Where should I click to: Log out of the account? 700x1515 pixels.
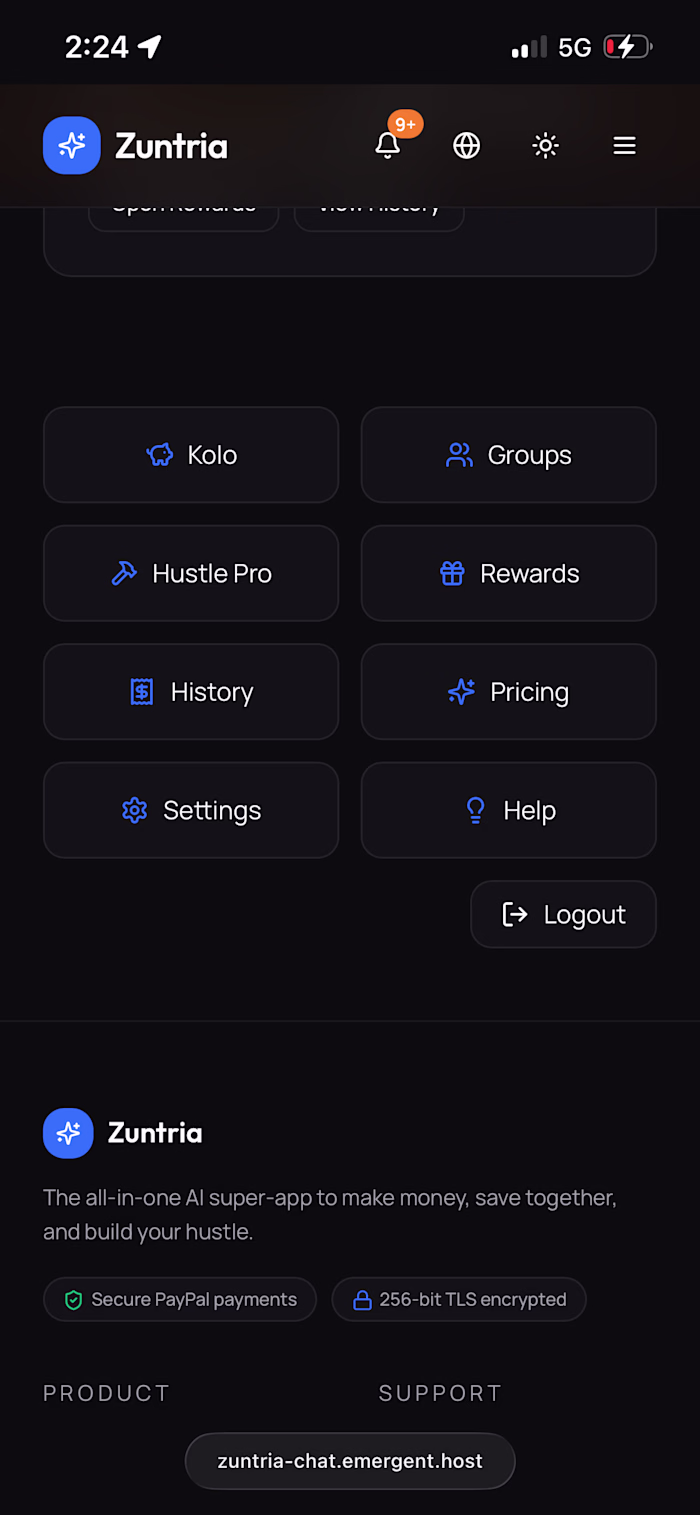click(x=564, y=914)
